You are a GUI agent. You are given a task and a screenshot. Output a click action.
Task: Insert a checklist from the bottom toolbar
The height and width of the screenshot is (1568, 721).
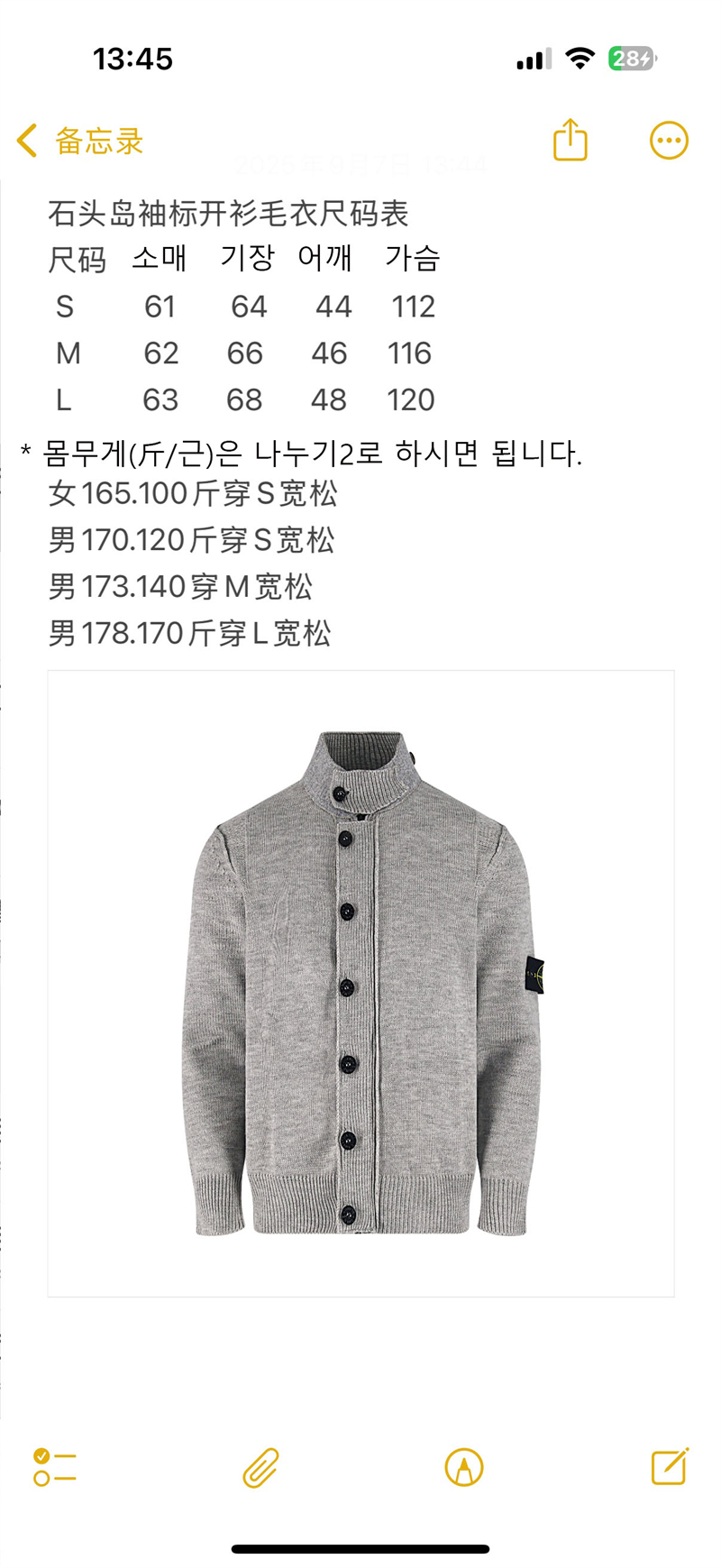point(54,1467)
